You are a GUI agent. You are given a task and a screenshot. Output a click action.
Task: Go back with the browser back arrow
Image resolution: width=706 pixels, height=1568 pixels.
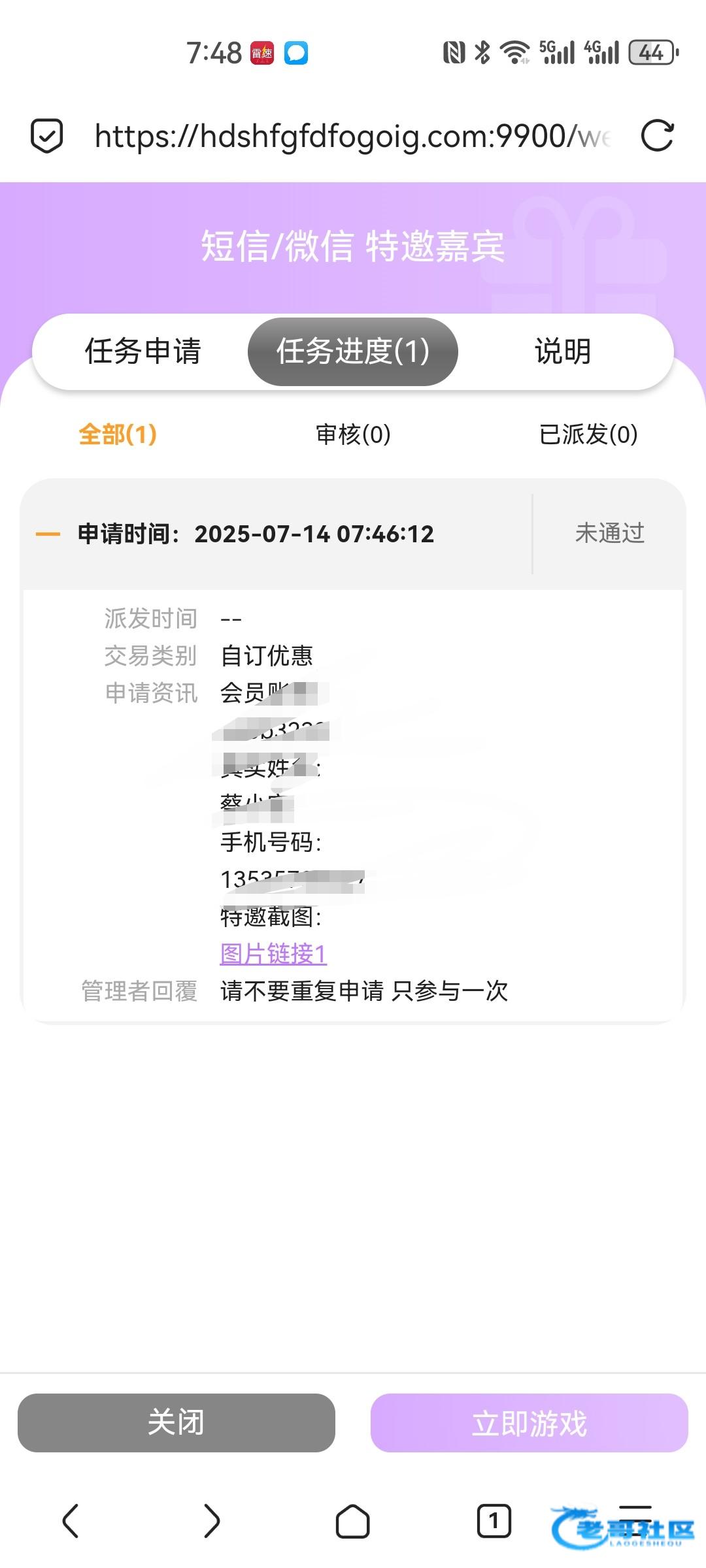[71, 1521]
